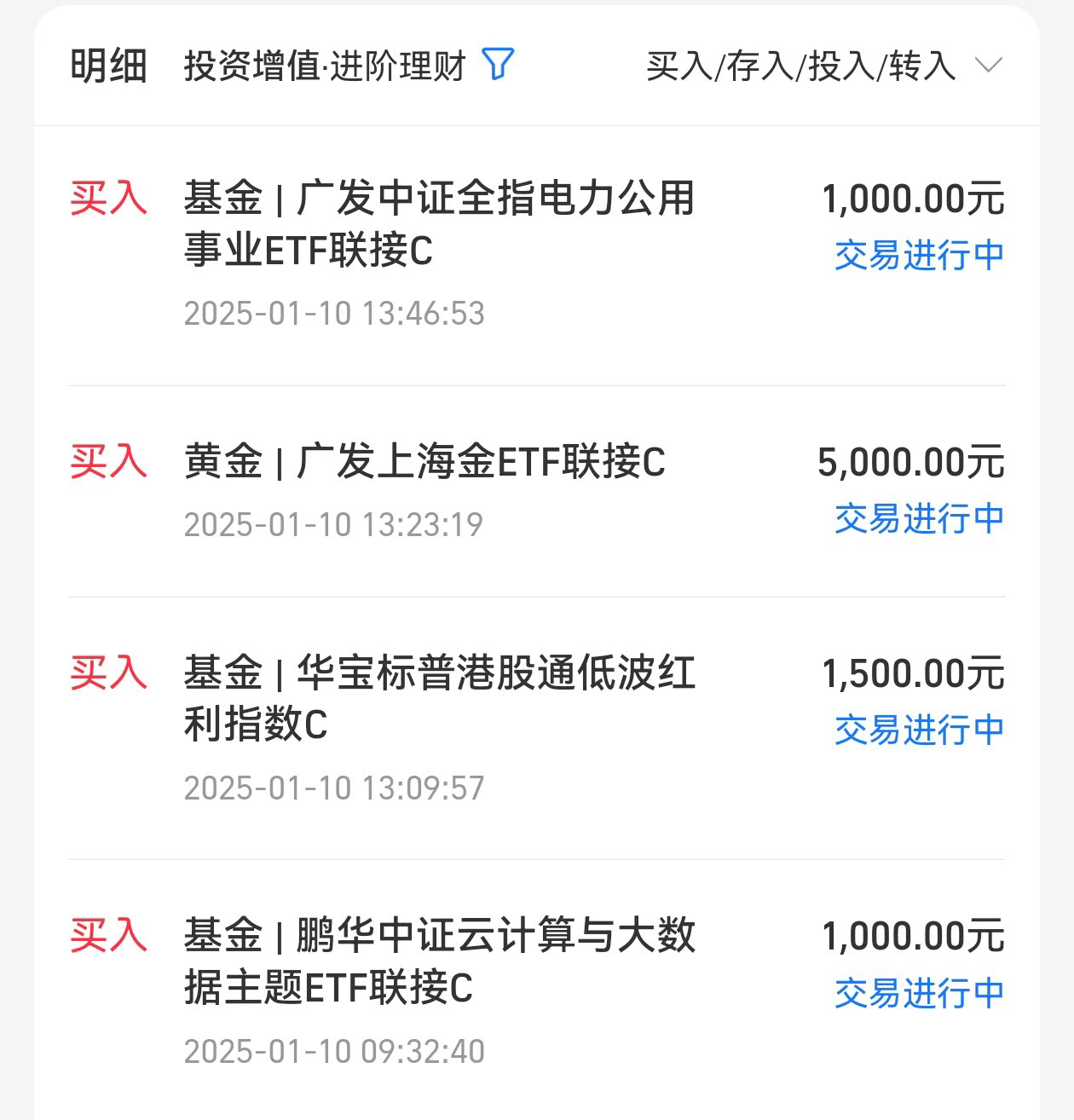Click 交易进行中 for 广发中证全指电力 fund

click(x=919, y=253)
